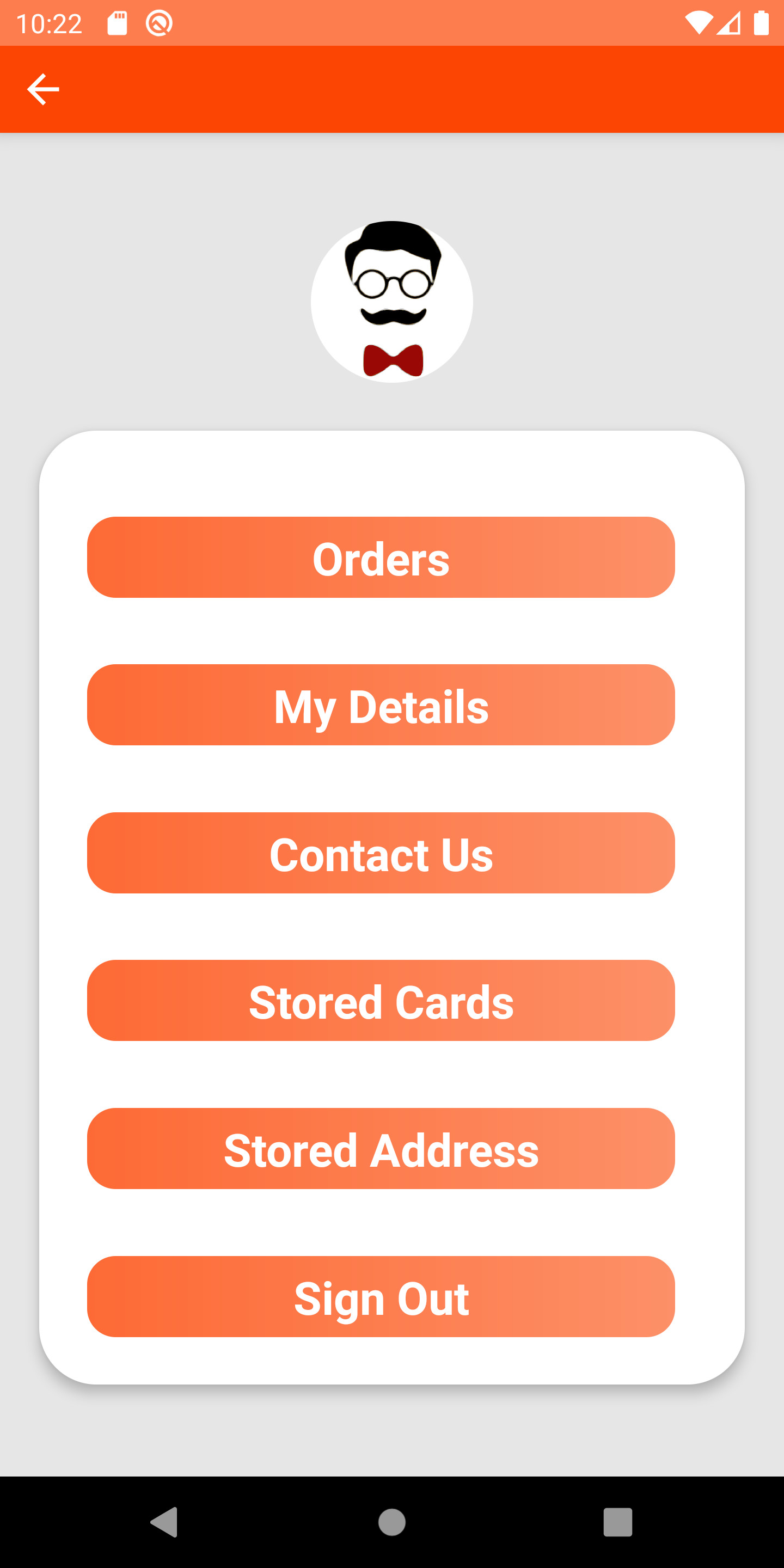Tap the system home button
Screen dimensions: 784x1568
[392, 1522]
